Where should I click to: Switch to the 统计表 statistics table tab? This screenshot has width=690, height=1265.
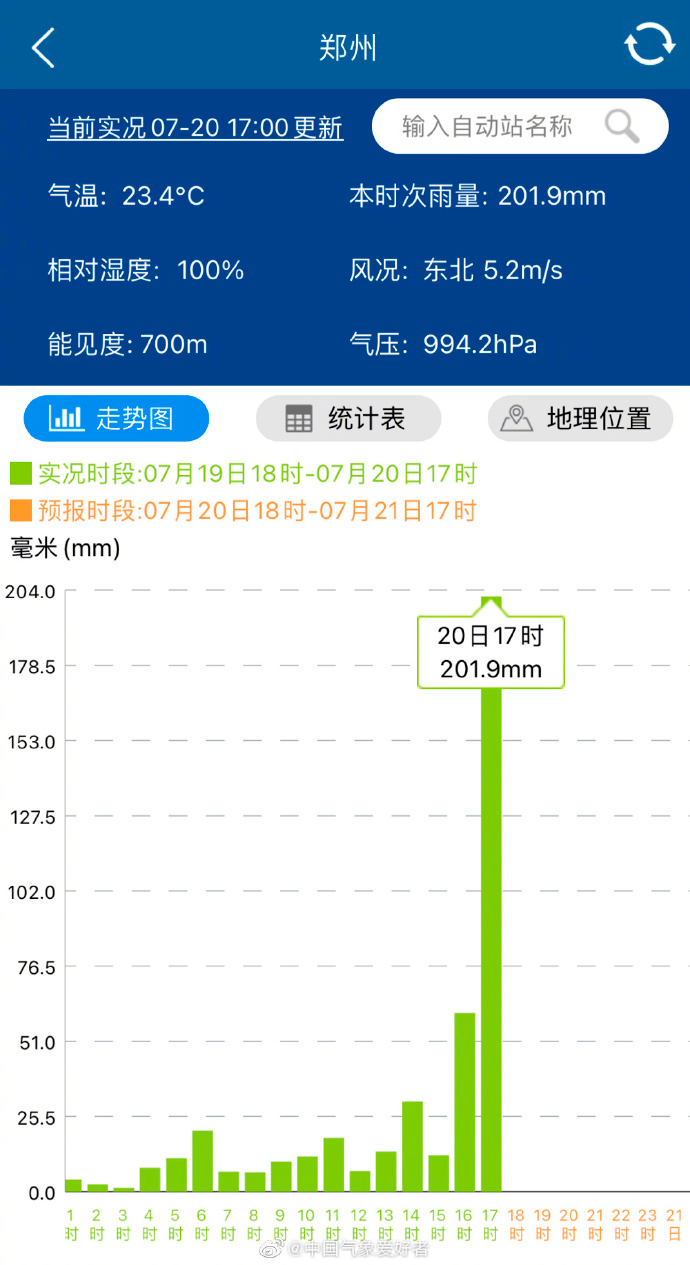[348, 418]
